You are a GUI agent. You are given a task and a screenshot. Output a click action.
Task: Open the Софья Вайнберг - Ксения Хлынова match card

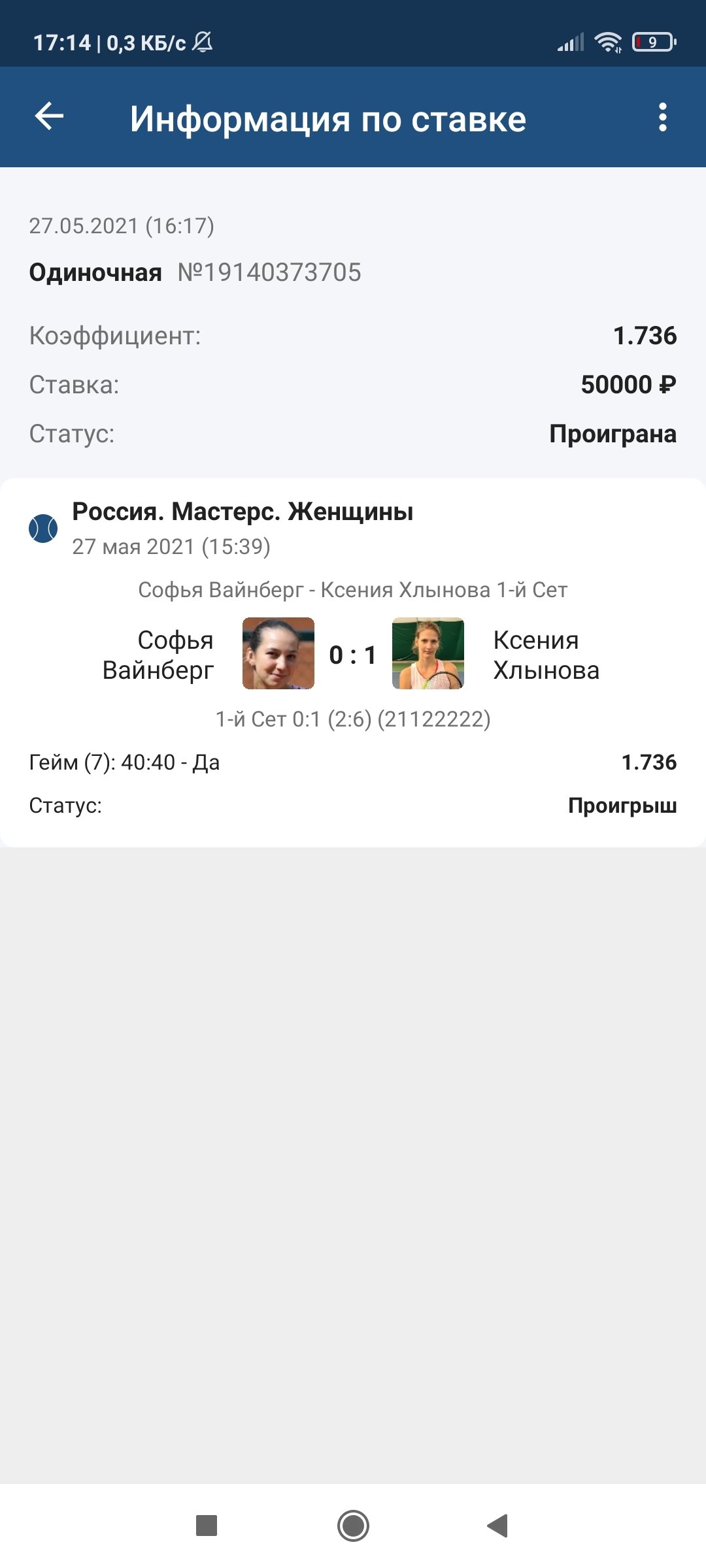pyautogui.click(x=353, y=653)
